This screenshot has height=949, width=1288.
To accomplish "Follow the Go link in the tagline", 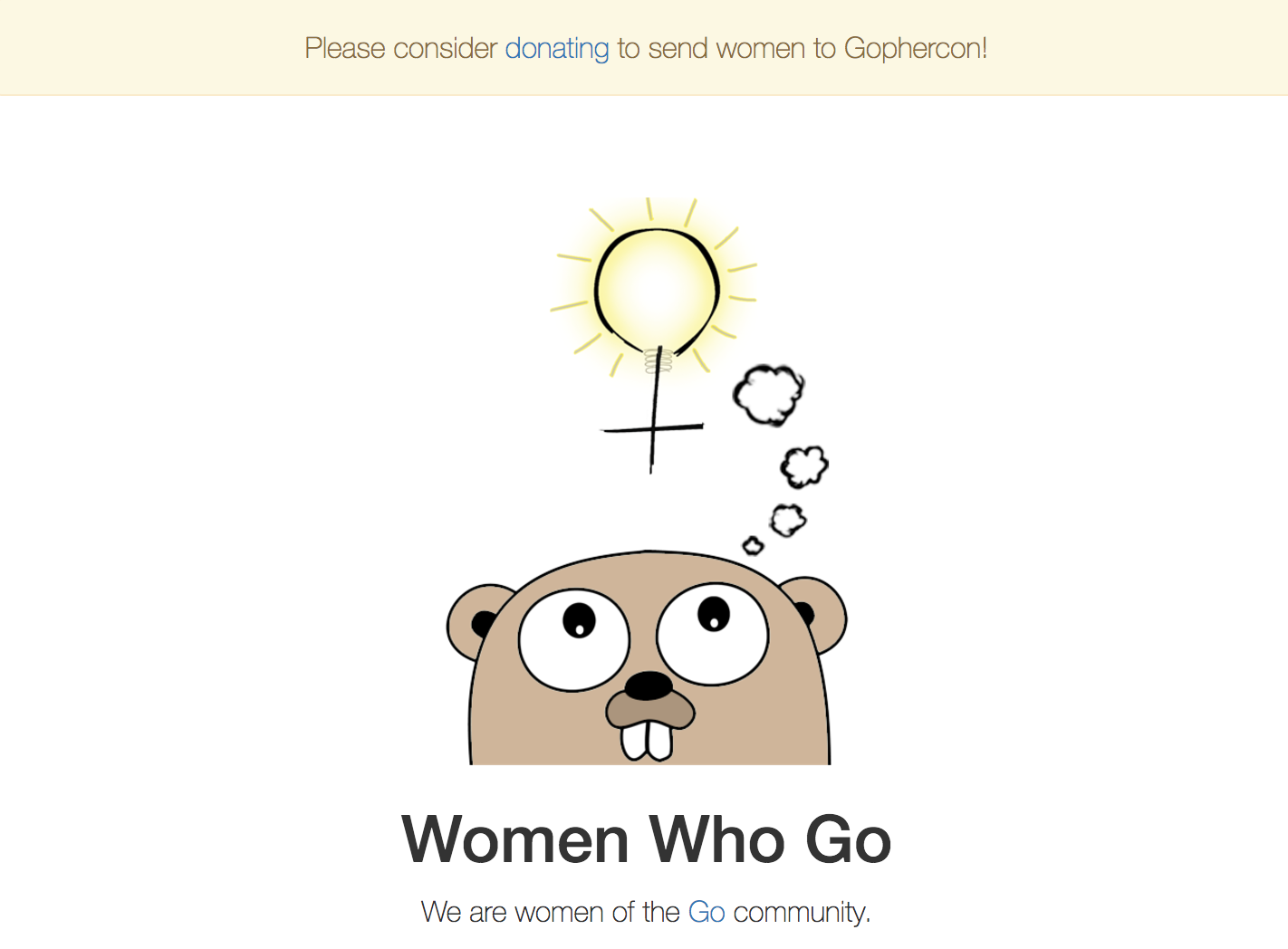I will coord(706,912).
